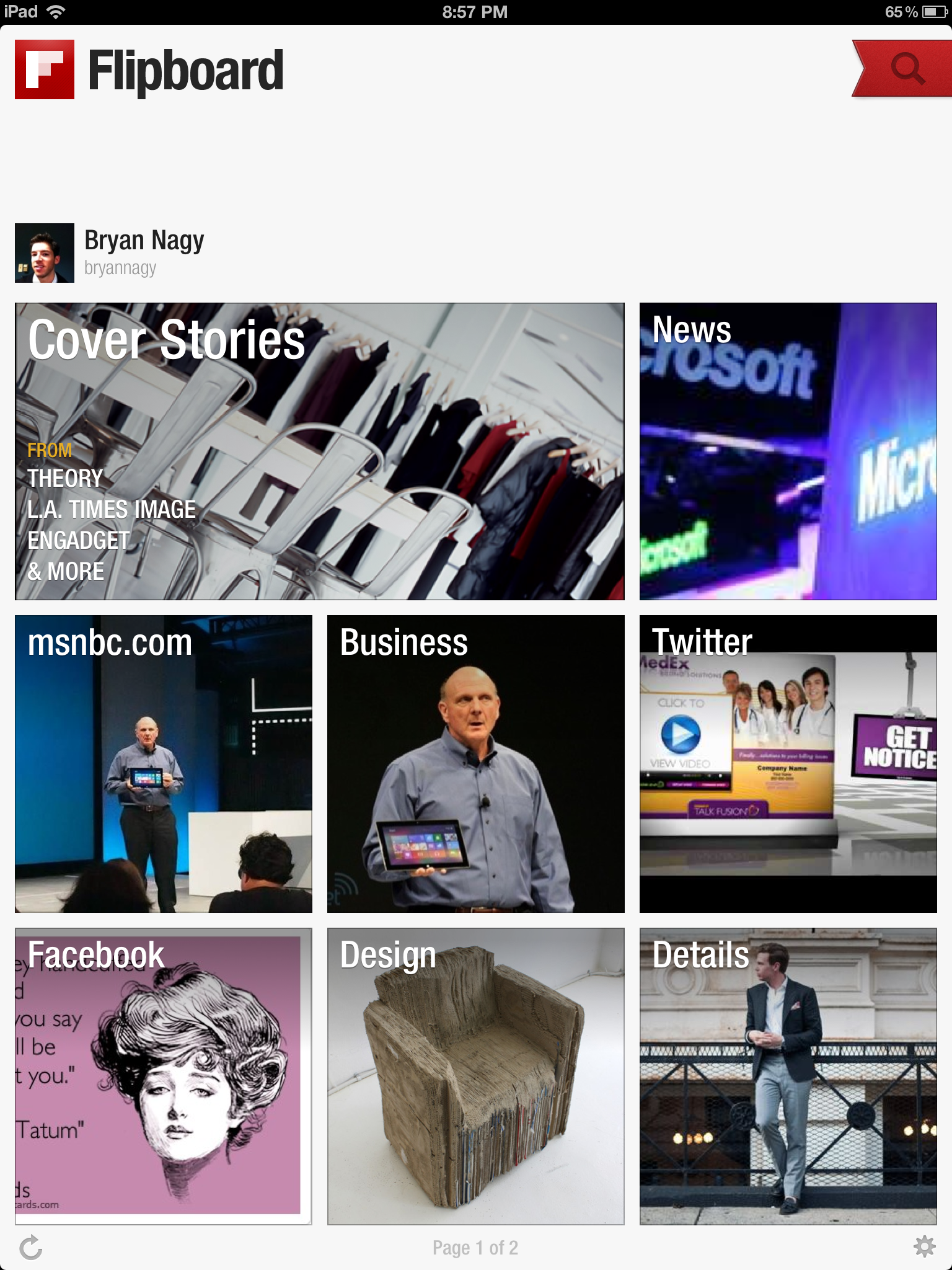952x1270 pixels.
Task: Open the Twitter feed tile
Action: (x=788, y=764)
